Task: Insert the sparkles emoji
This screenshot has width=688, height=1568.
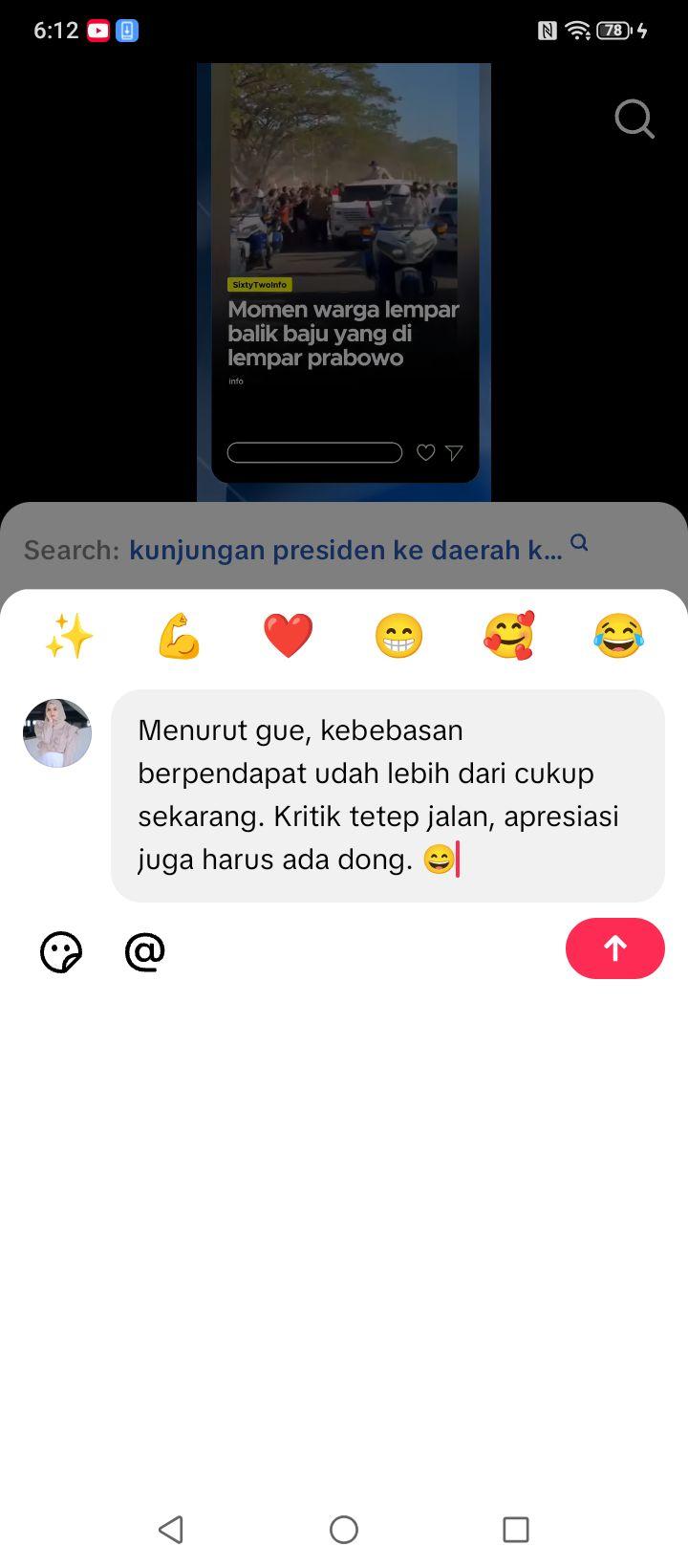Action: (69, 636)
